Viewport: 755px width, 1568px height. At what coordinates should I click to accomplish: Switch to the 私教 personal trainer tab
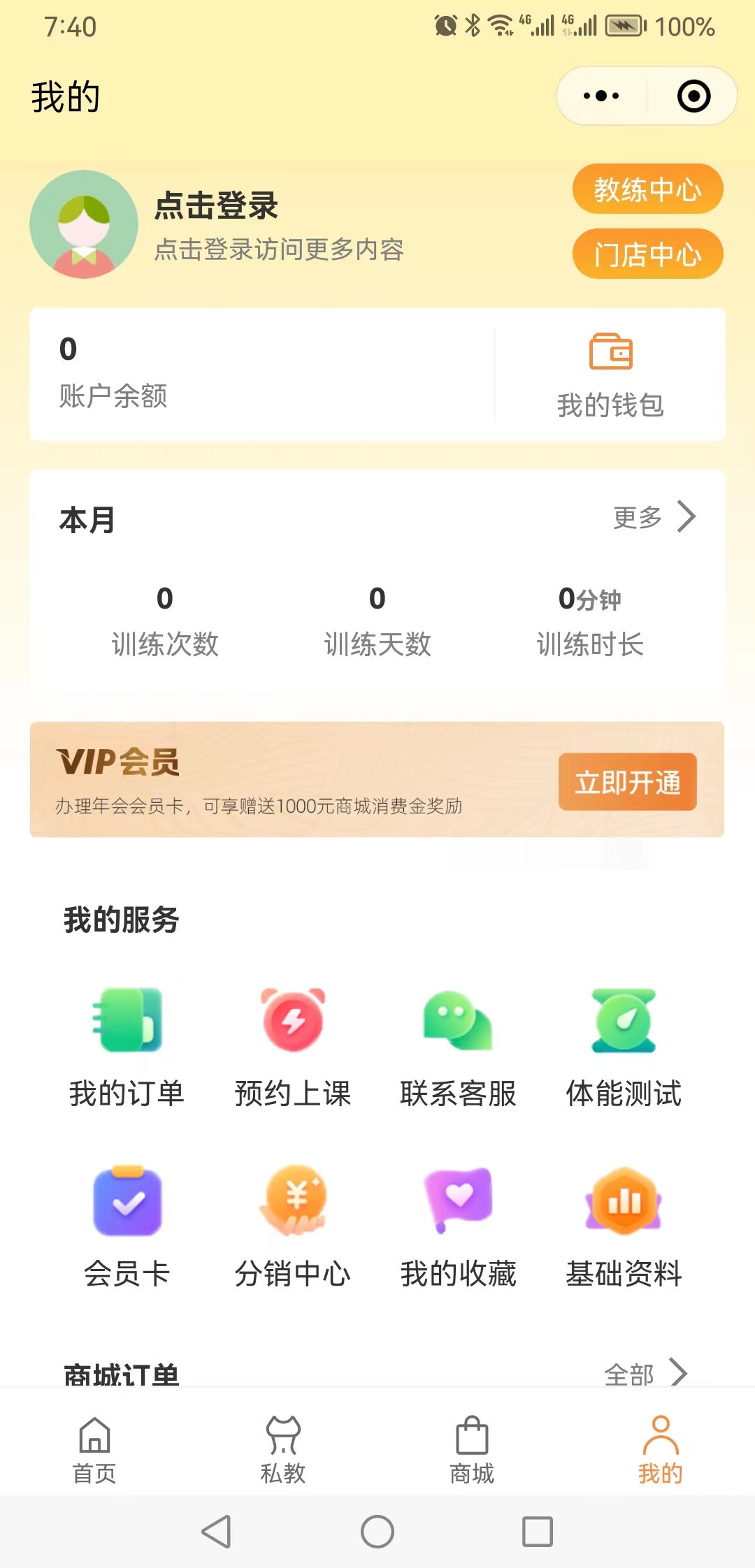tap(283, 1449)
